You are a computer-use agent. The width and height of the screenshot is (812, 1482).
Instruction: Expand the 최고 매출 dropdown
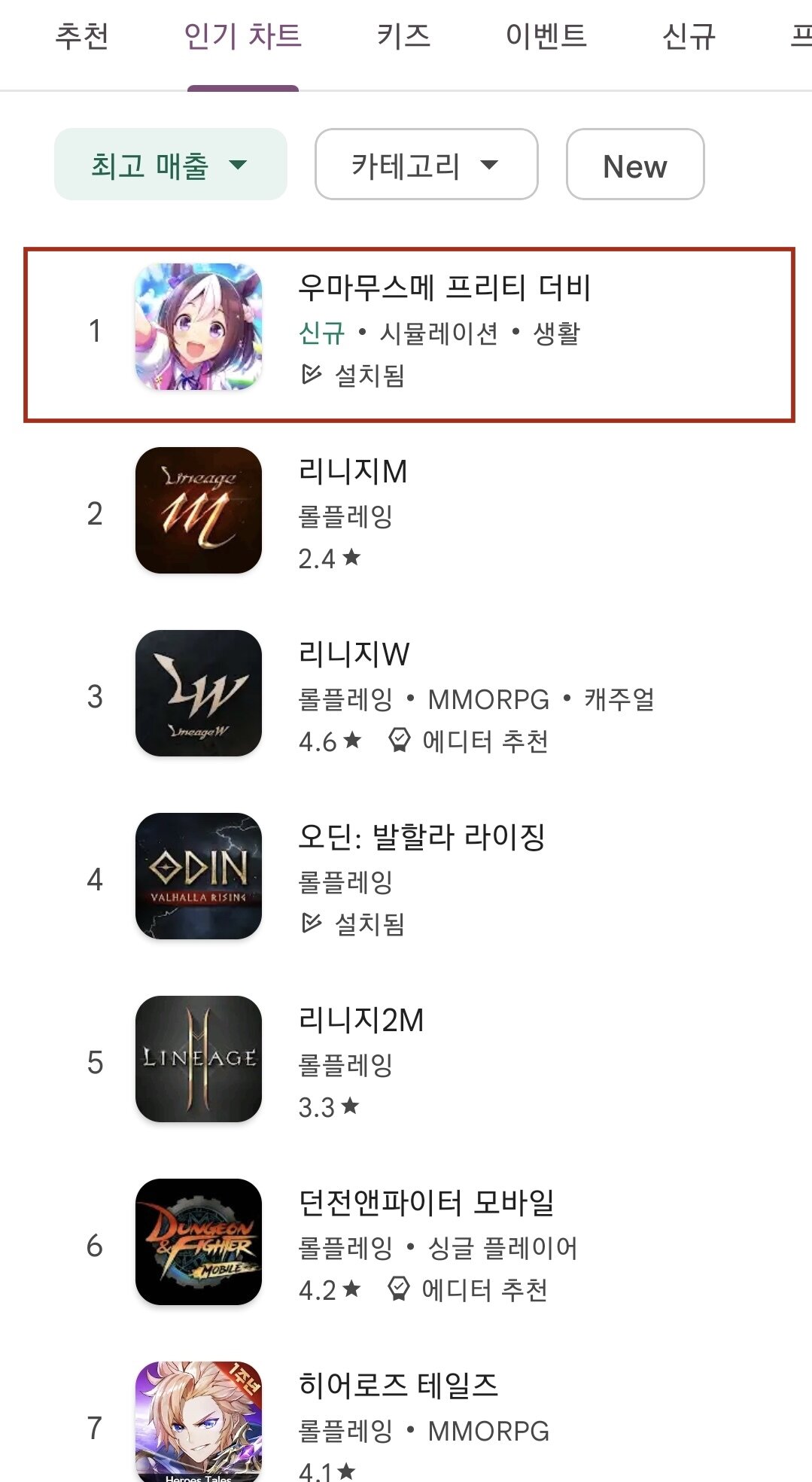tap(170, 165)
